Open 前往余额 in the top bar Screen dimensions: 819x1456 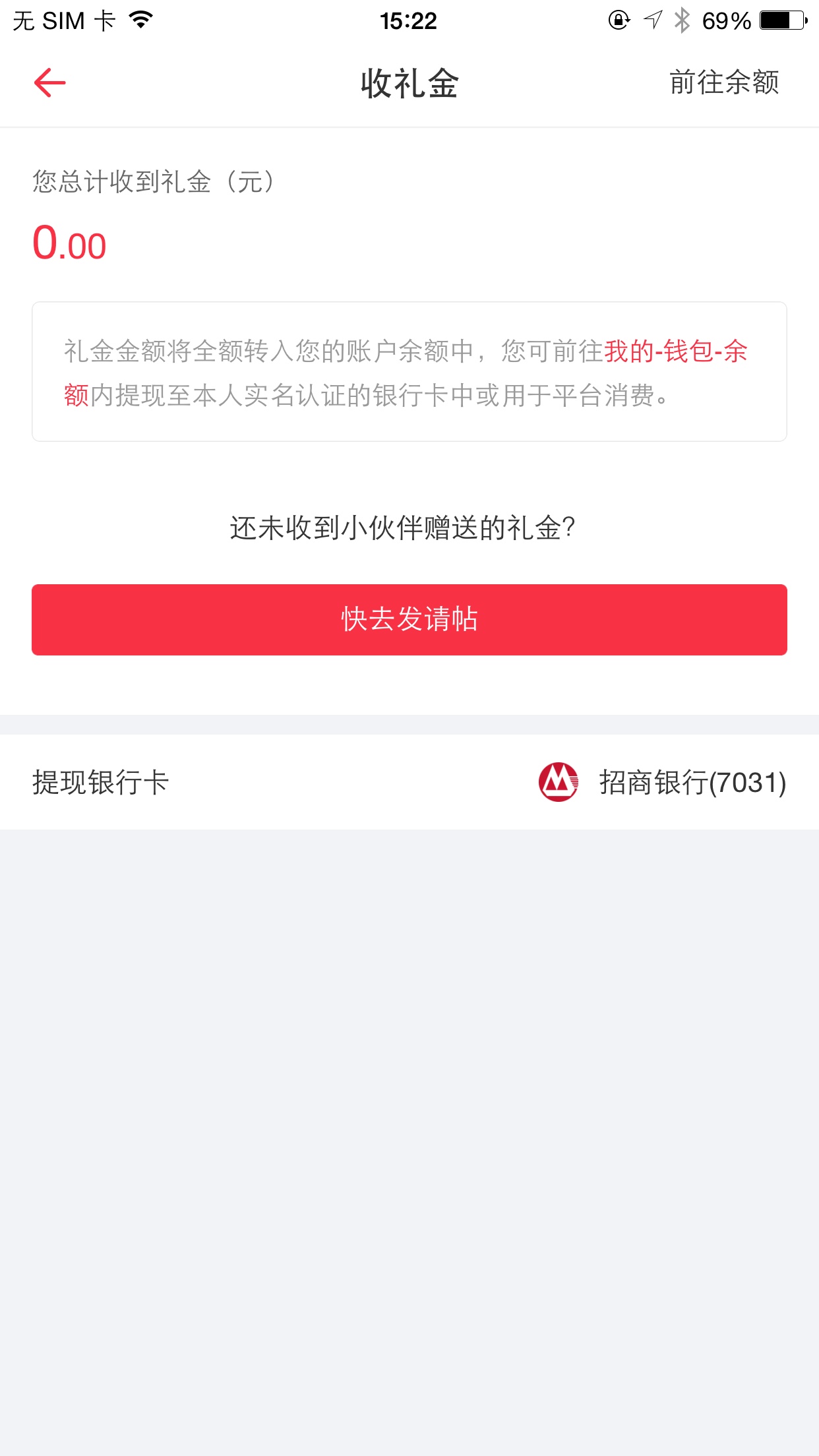click(x=724, y=83)
